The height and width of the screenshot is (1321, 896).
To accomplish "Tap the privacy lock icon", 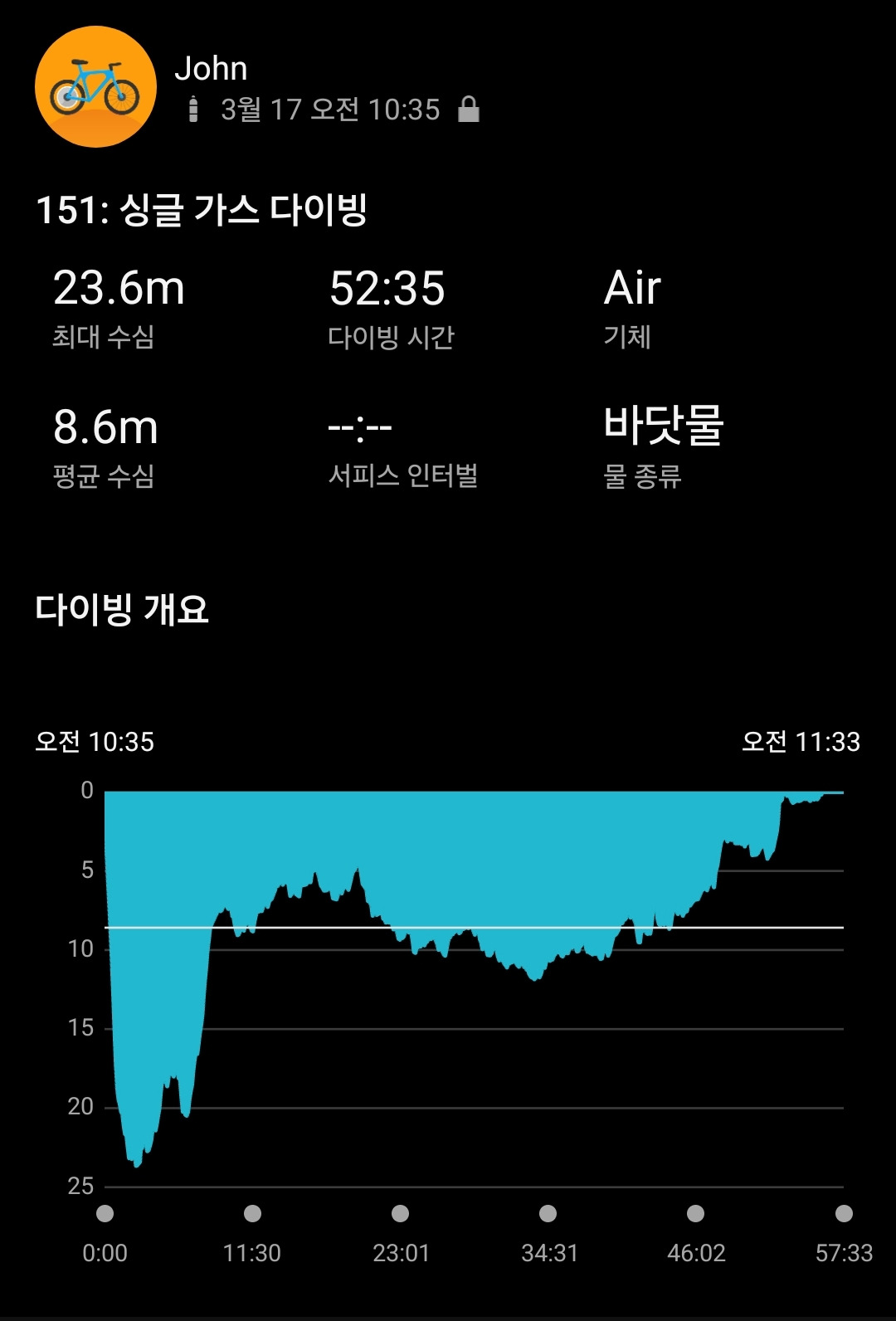I will (x=469, y=109).
